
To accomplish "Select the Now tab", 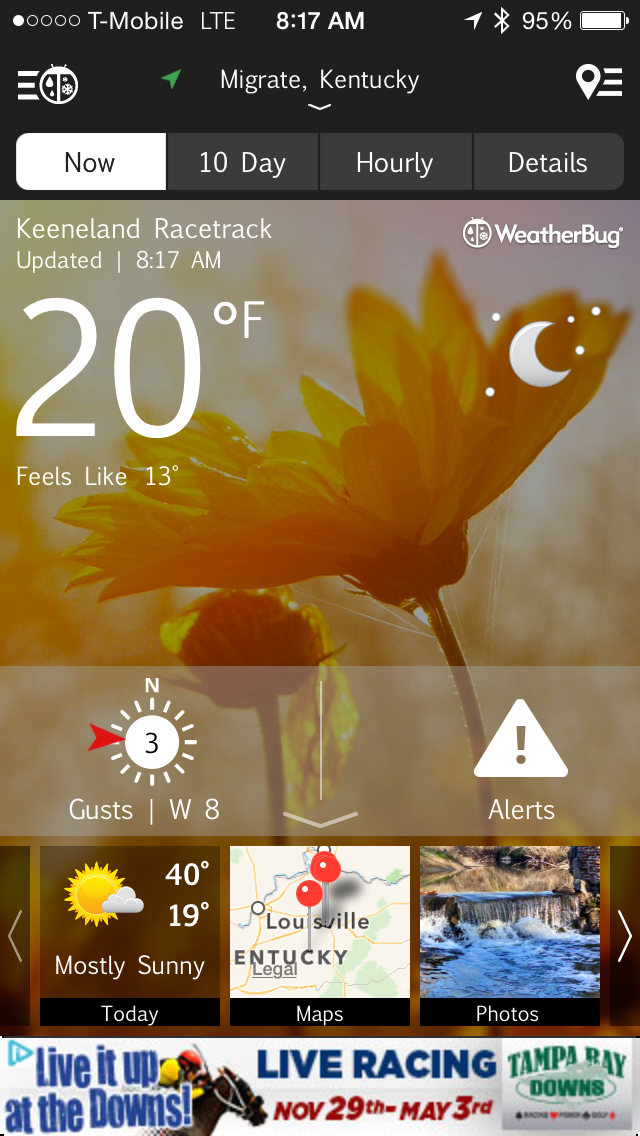I will [91, 162].
